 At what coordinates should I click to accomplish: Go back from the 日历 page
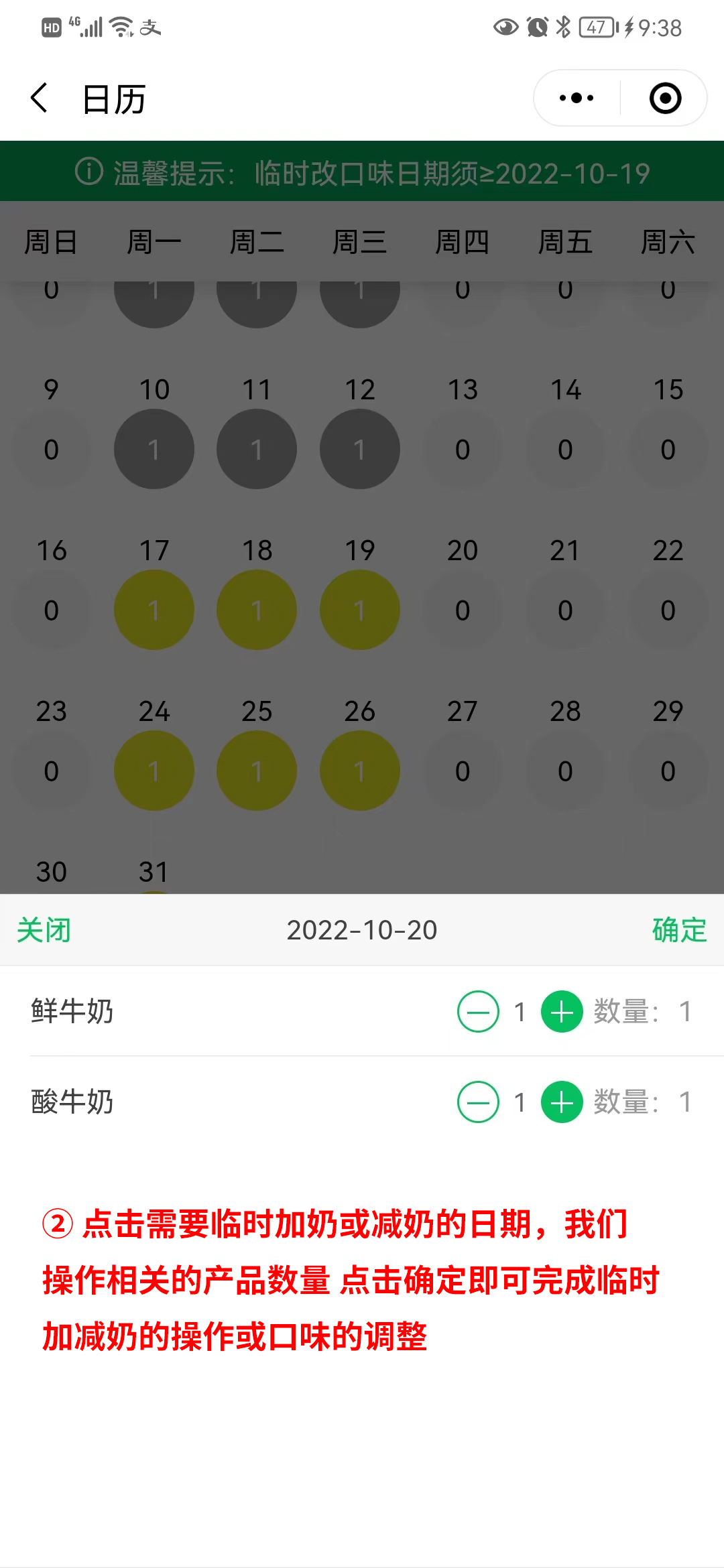click(x=40, y=99)
